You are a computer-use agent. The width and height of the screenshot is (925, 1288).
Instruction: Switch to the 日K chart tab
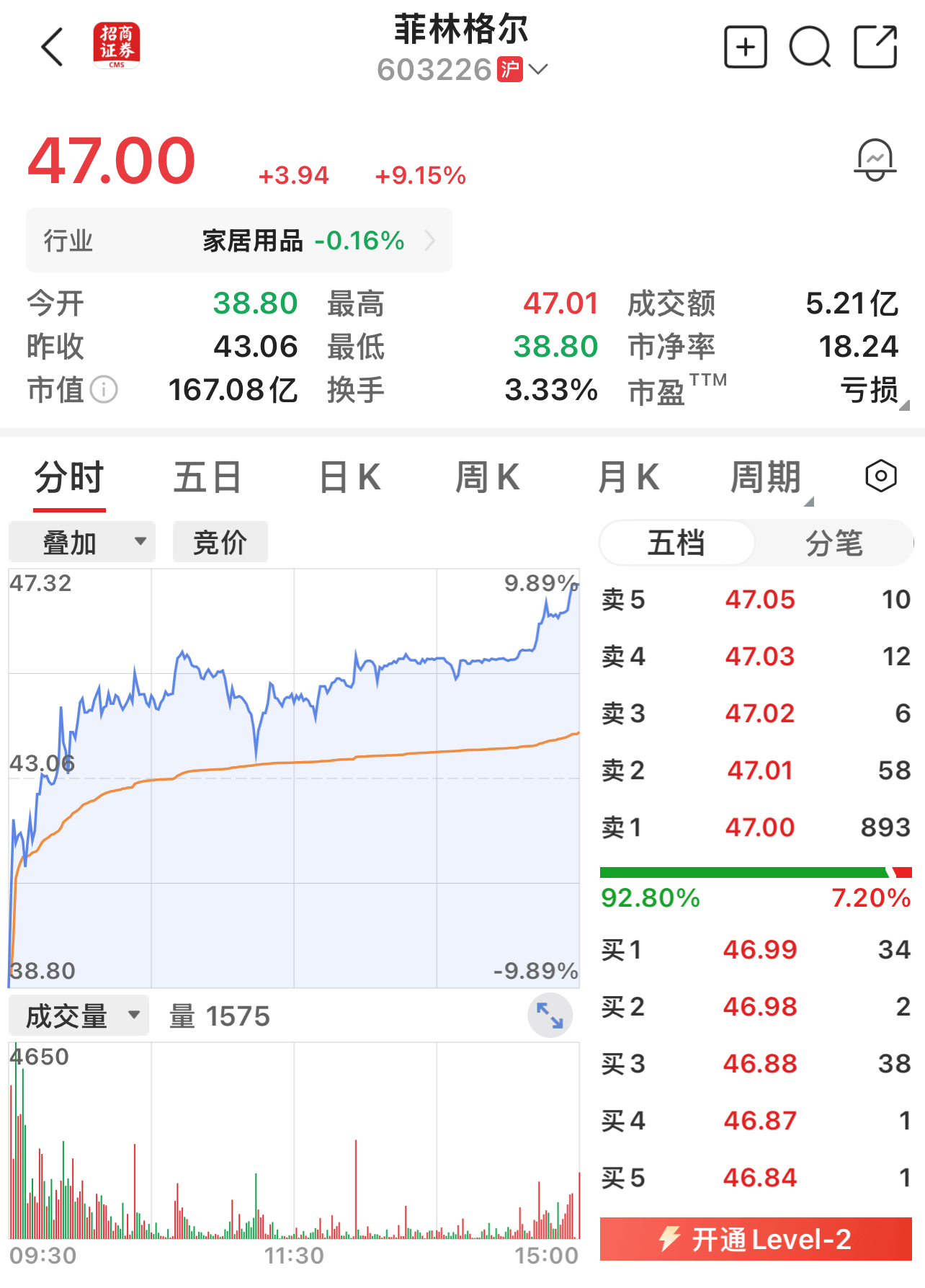(x=349, y=478)
